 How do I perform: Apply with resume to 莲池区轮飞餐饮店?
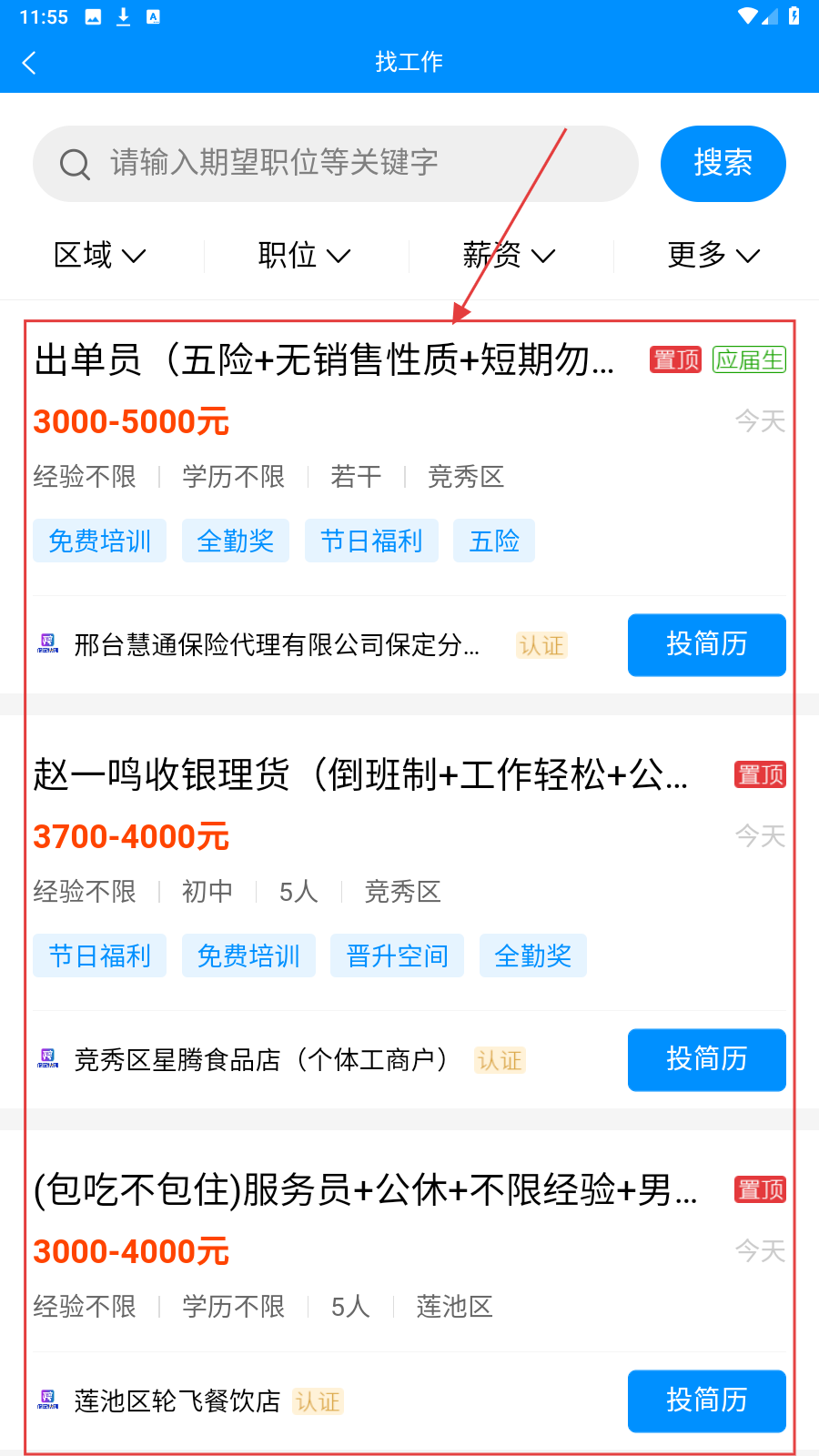pyautogui.click(x=706, y=1401)
